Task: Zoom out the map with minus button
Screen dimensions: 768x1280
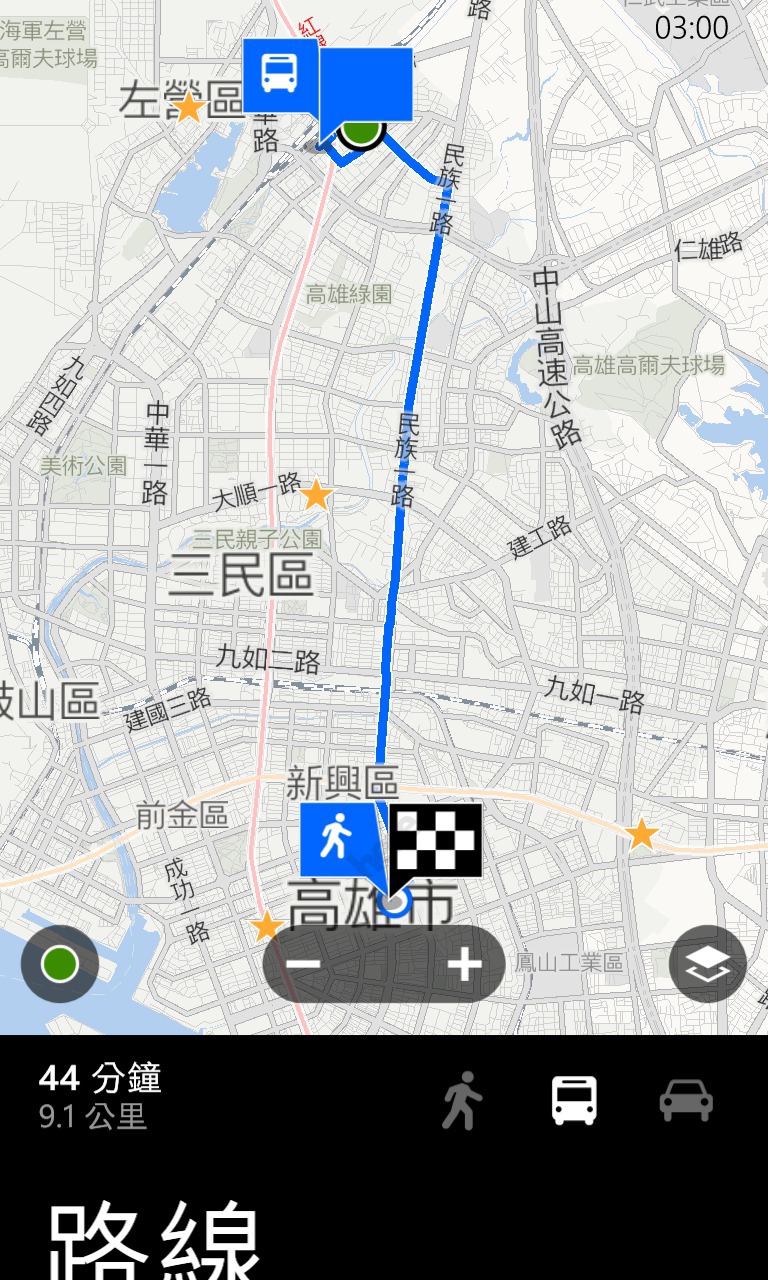Action: pos(303,964)
